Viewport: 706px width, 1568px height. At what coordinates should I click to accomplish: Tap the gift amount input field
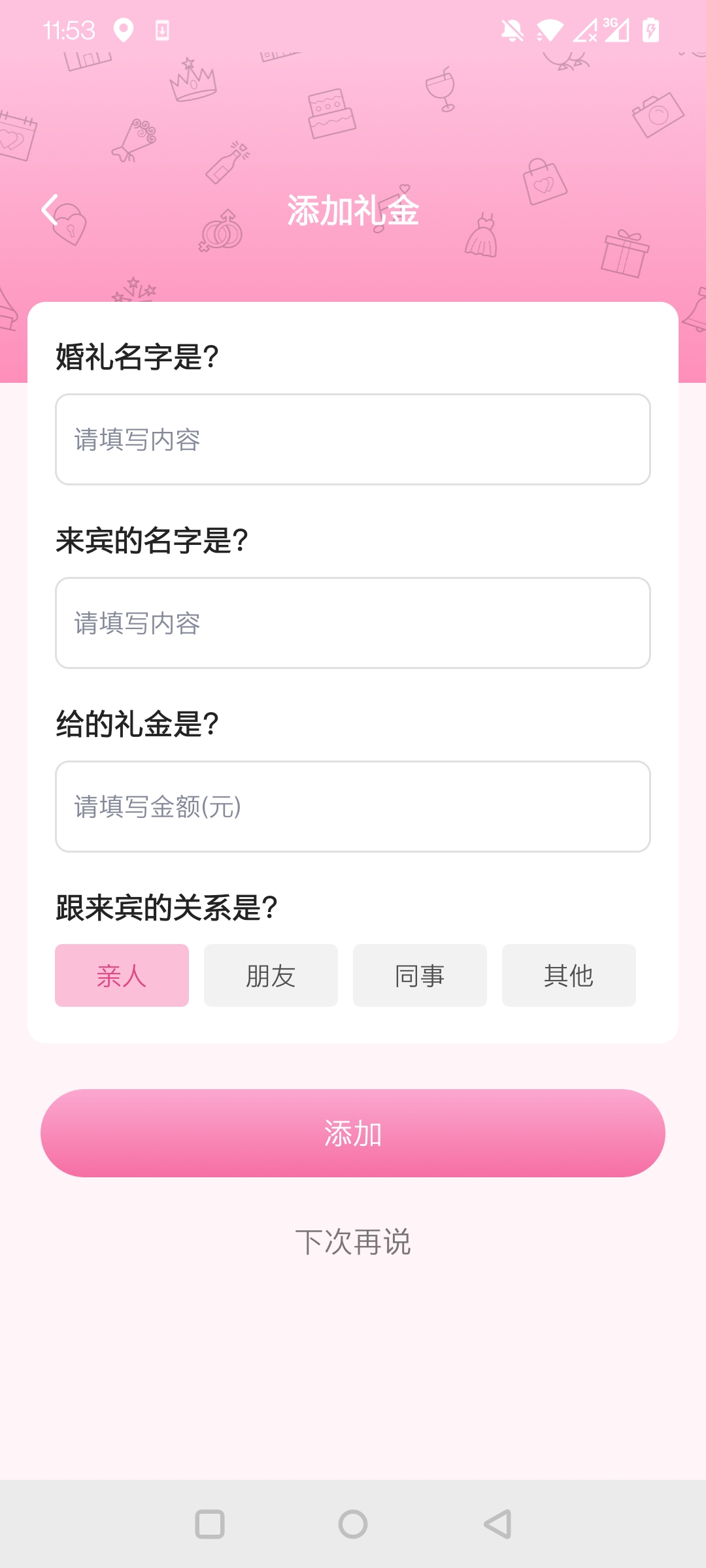pyautogui.click(x=353, y=807)
